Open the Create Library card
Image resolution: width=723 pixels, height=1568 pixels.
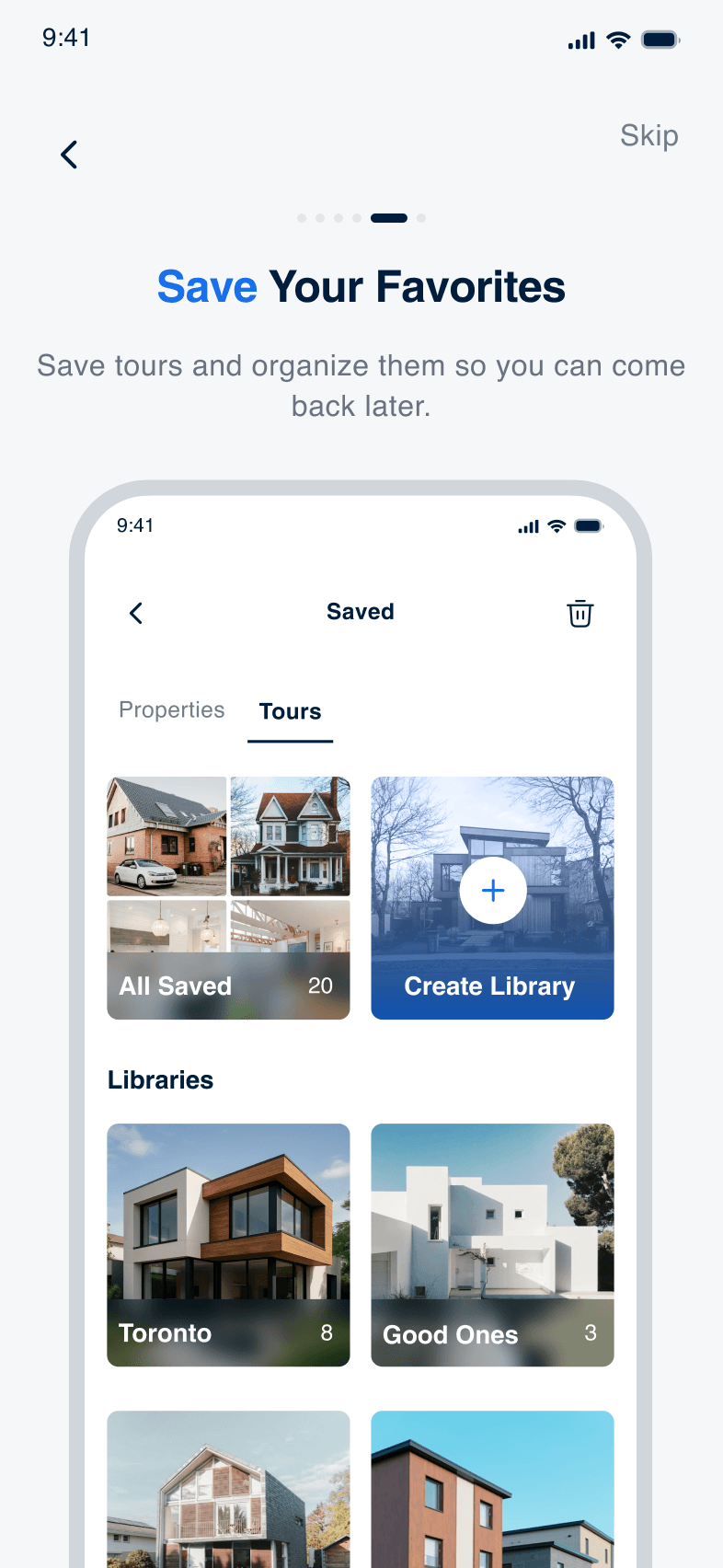[x=492, y=898]
